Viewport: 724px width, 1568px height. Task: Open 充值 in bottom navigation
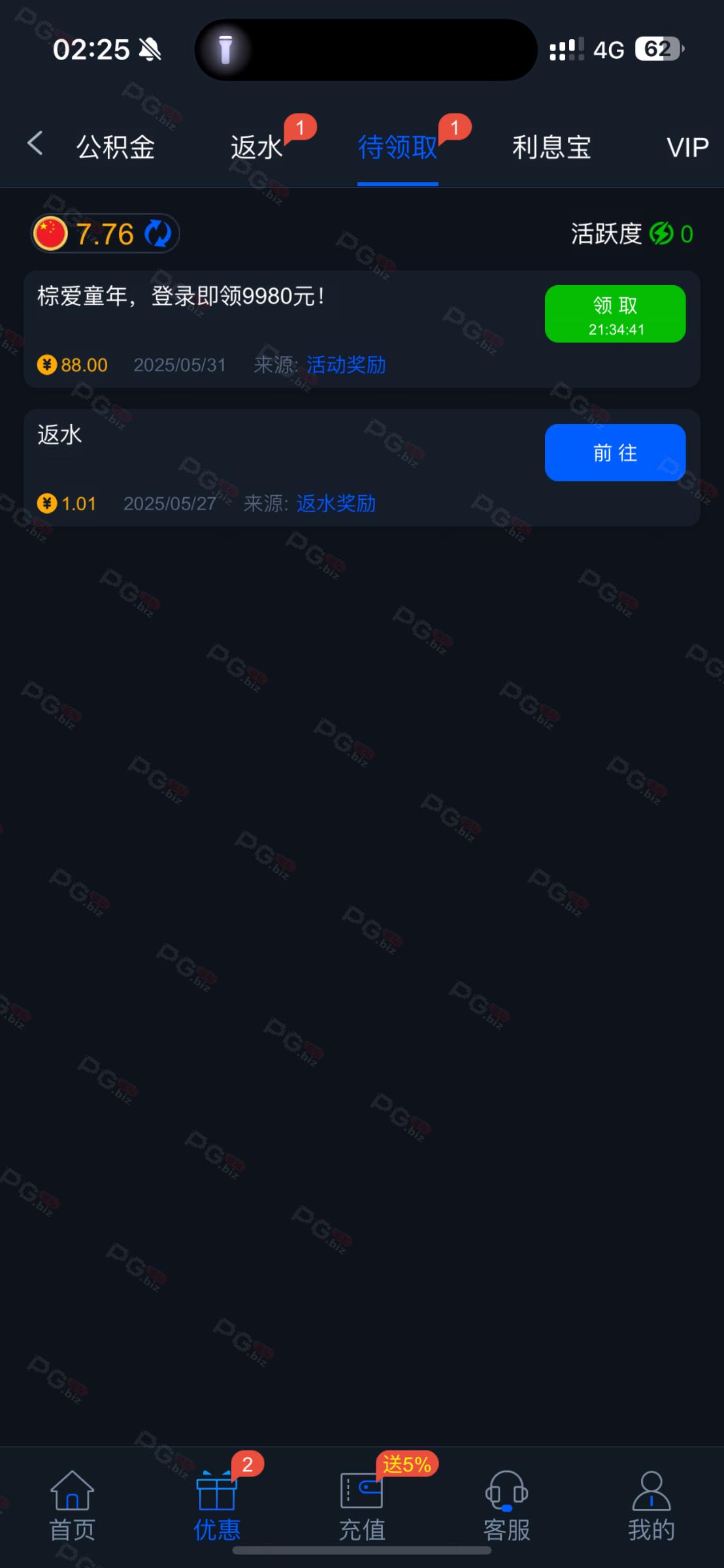click(x=362, y=1505)
